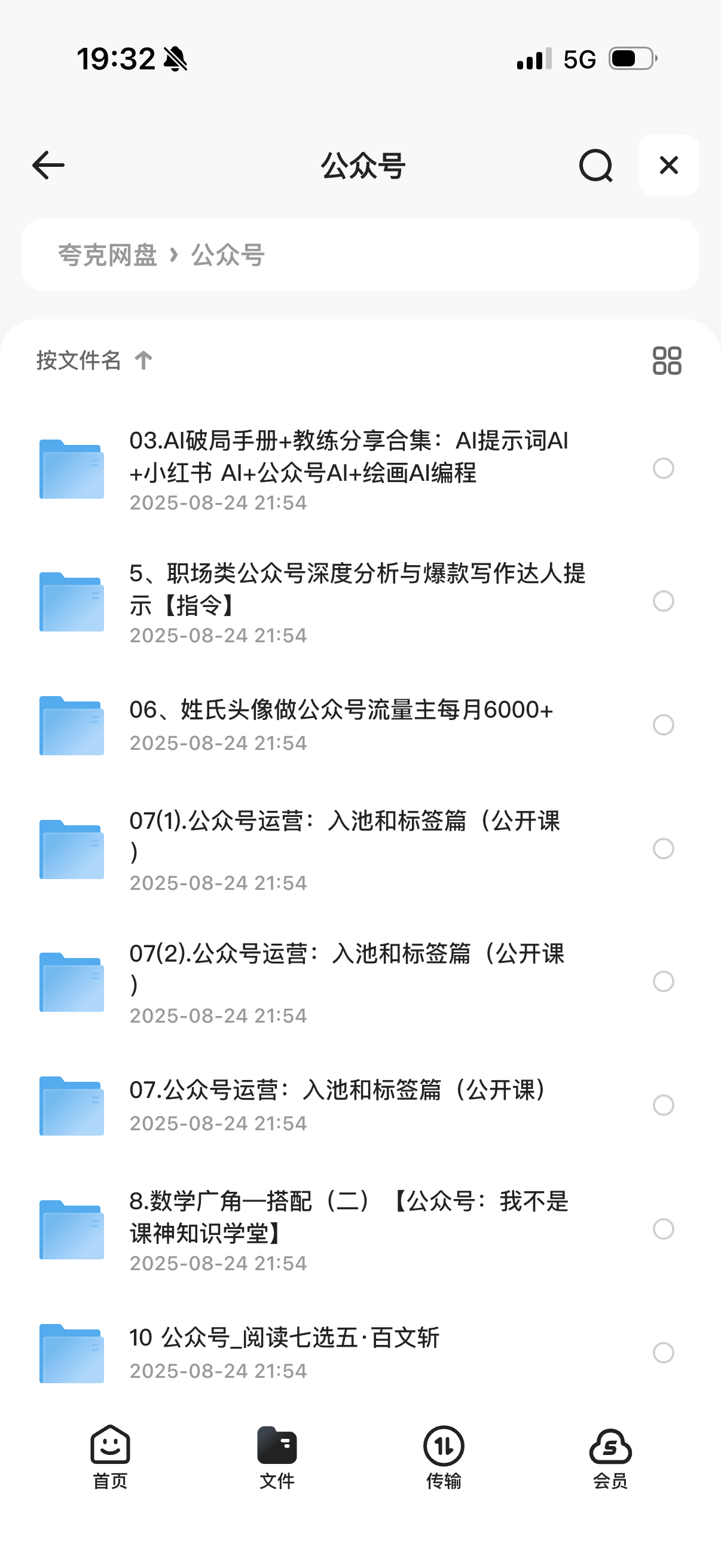Switch to the 首页 tab
This screenshot has width=721, height=1568.
coord(110,1457)
